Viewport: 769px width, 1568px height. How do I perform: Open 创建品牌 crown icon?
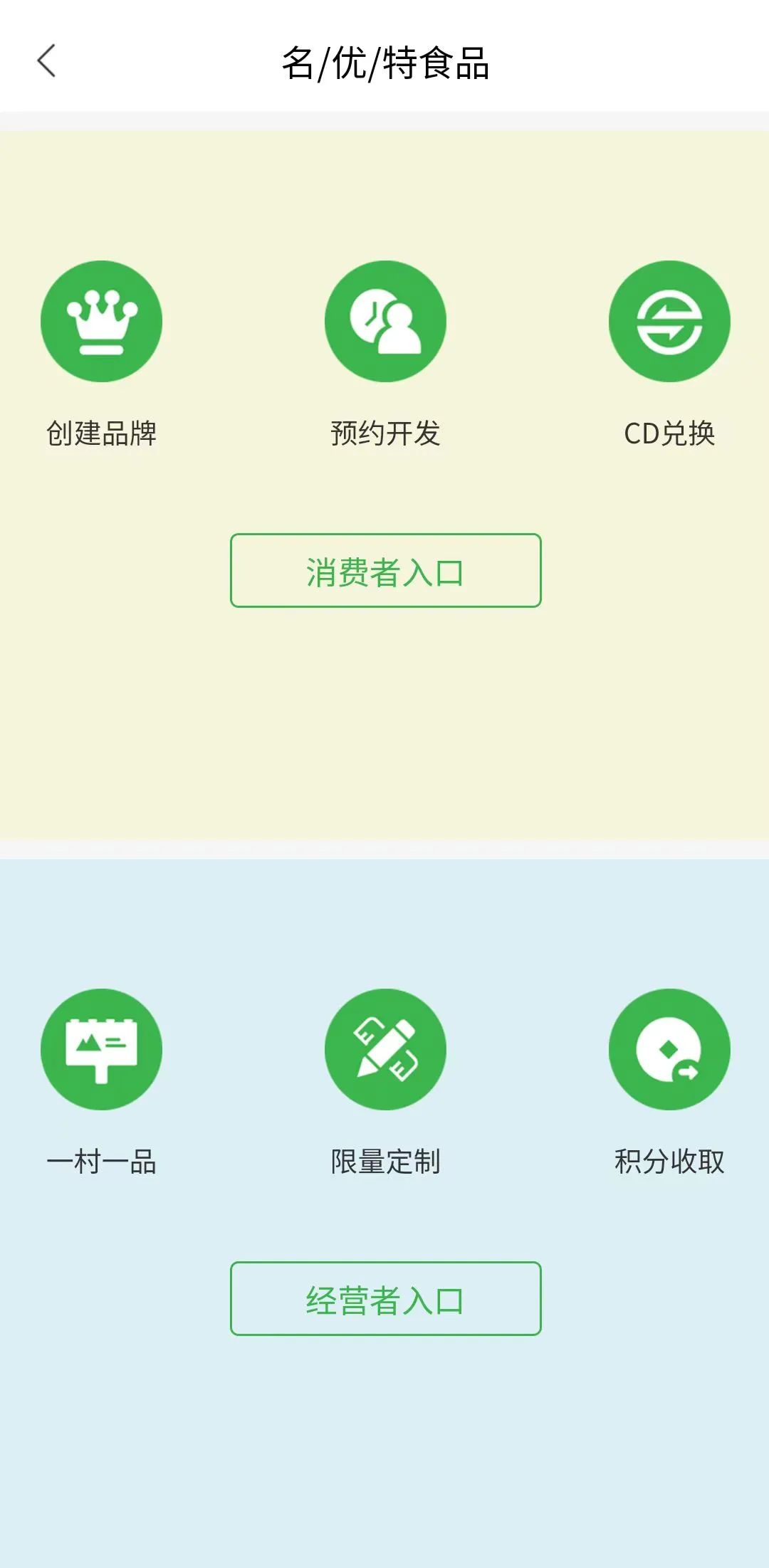tap(101, 321)
